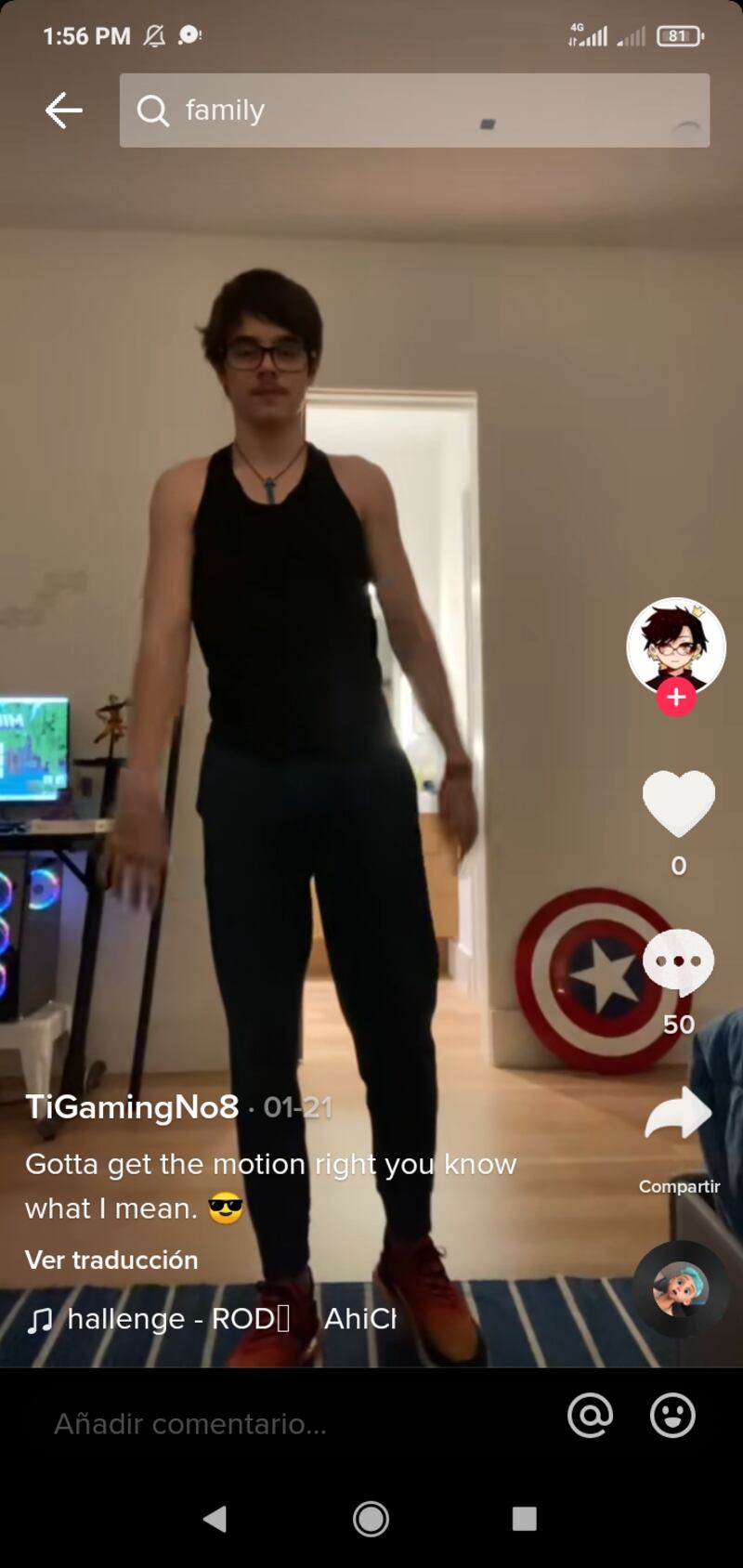Go back with the top-left arrow

pos(63,110)
